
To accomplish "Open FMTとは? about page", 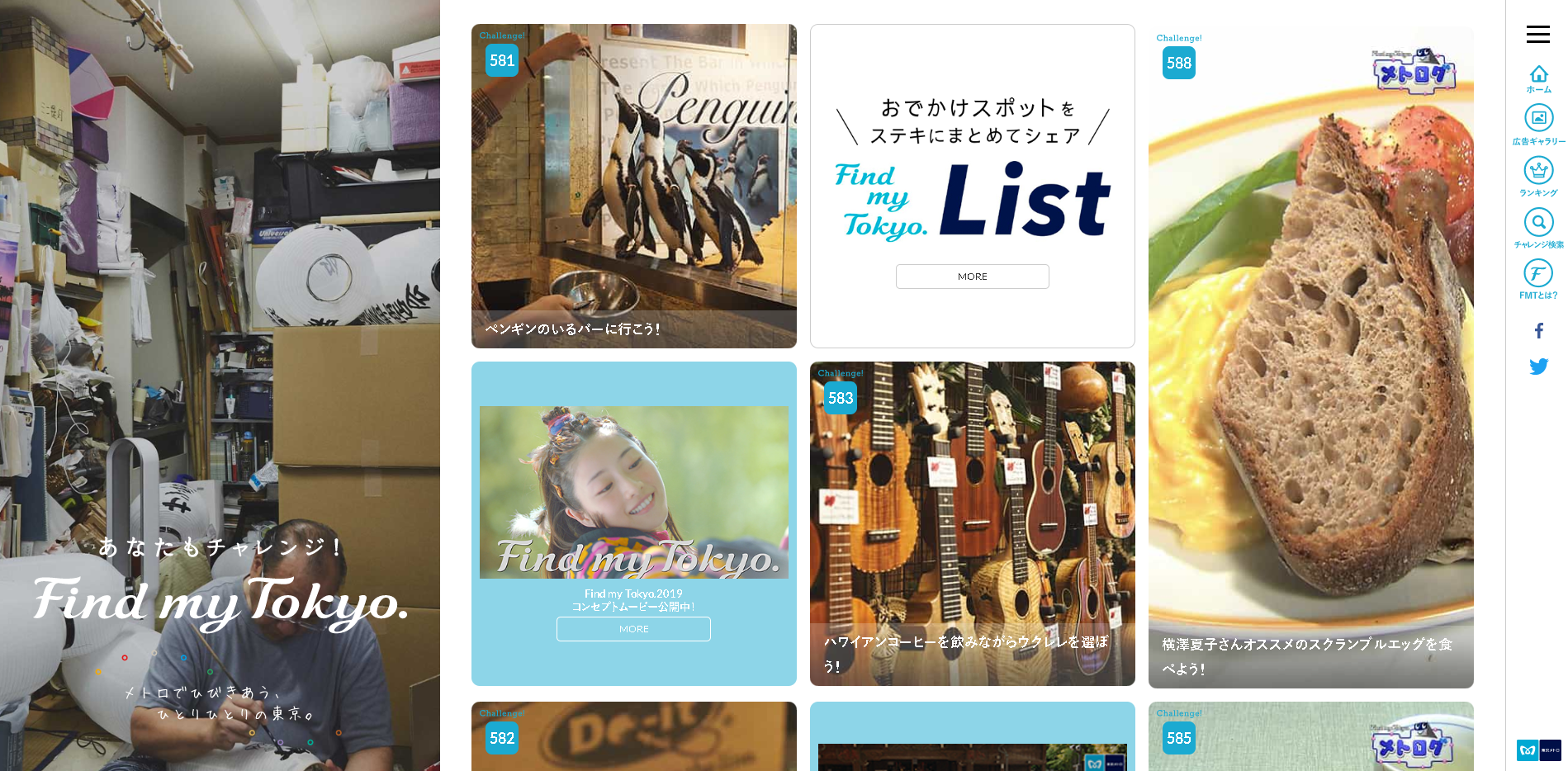I will coord(1538,279).
